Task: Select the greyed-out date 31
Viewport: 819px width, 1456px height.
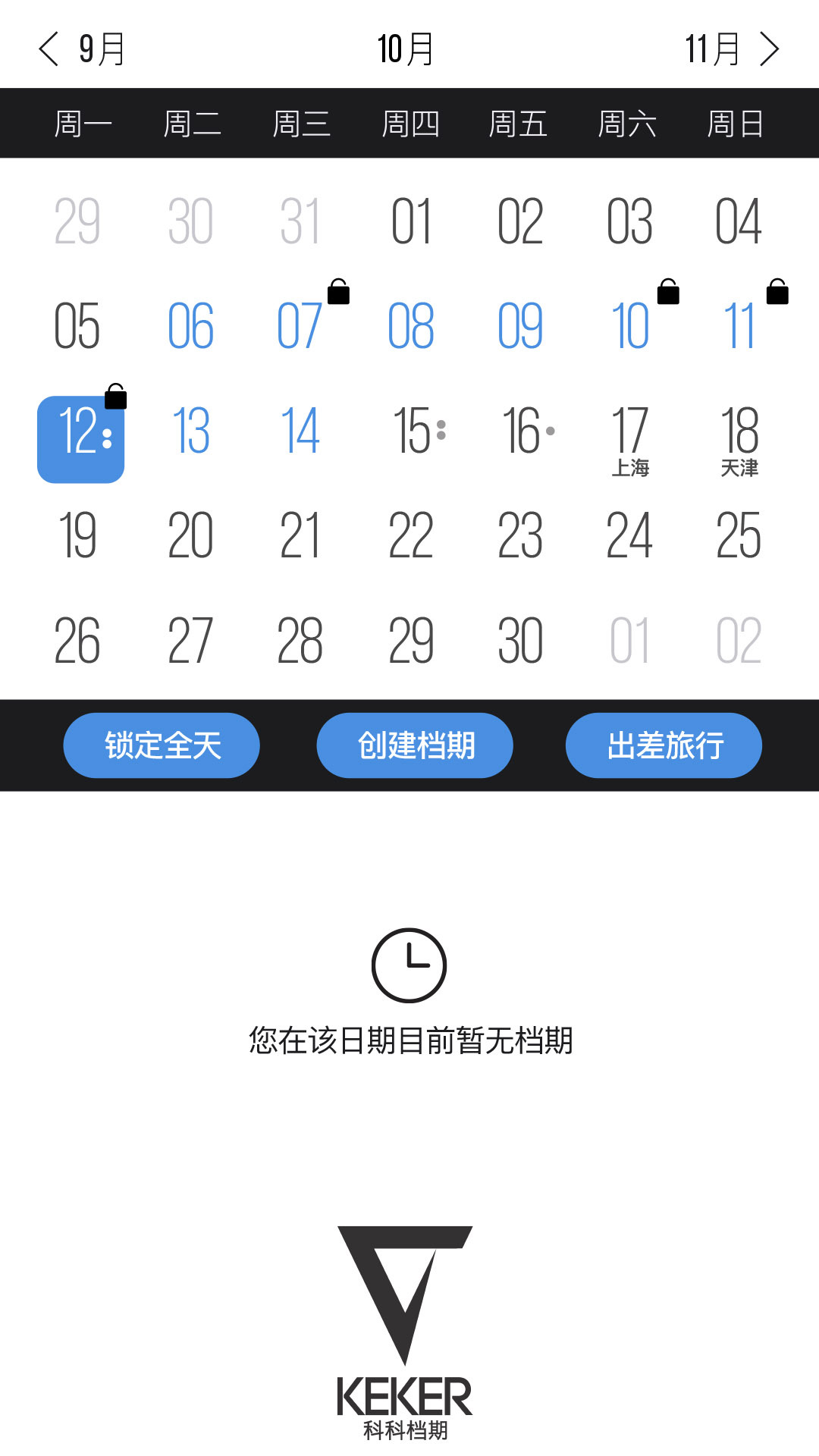Action: [300, 221]
